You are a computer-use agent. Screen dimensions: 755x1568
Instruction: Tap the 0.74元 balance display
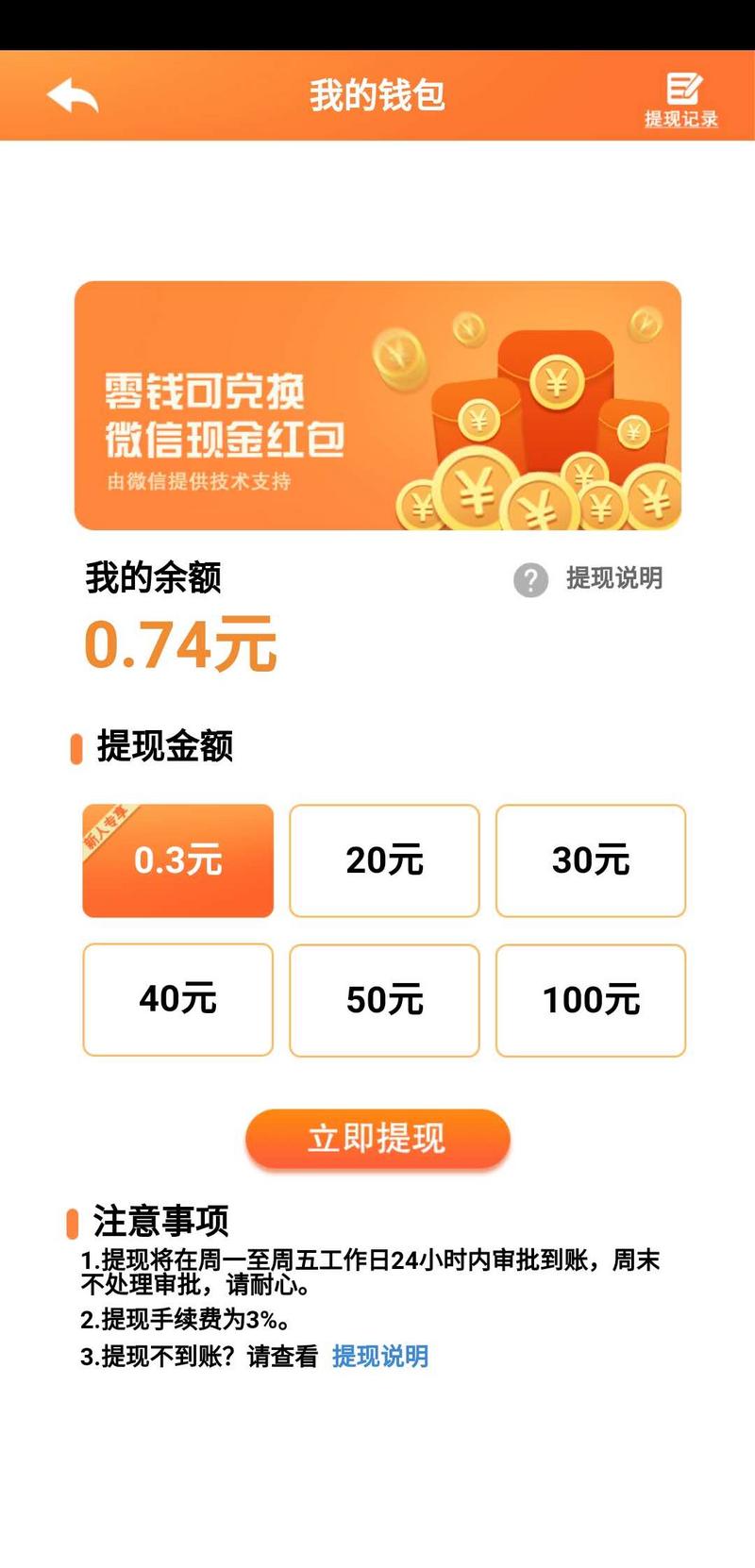[x=179, y=646]
